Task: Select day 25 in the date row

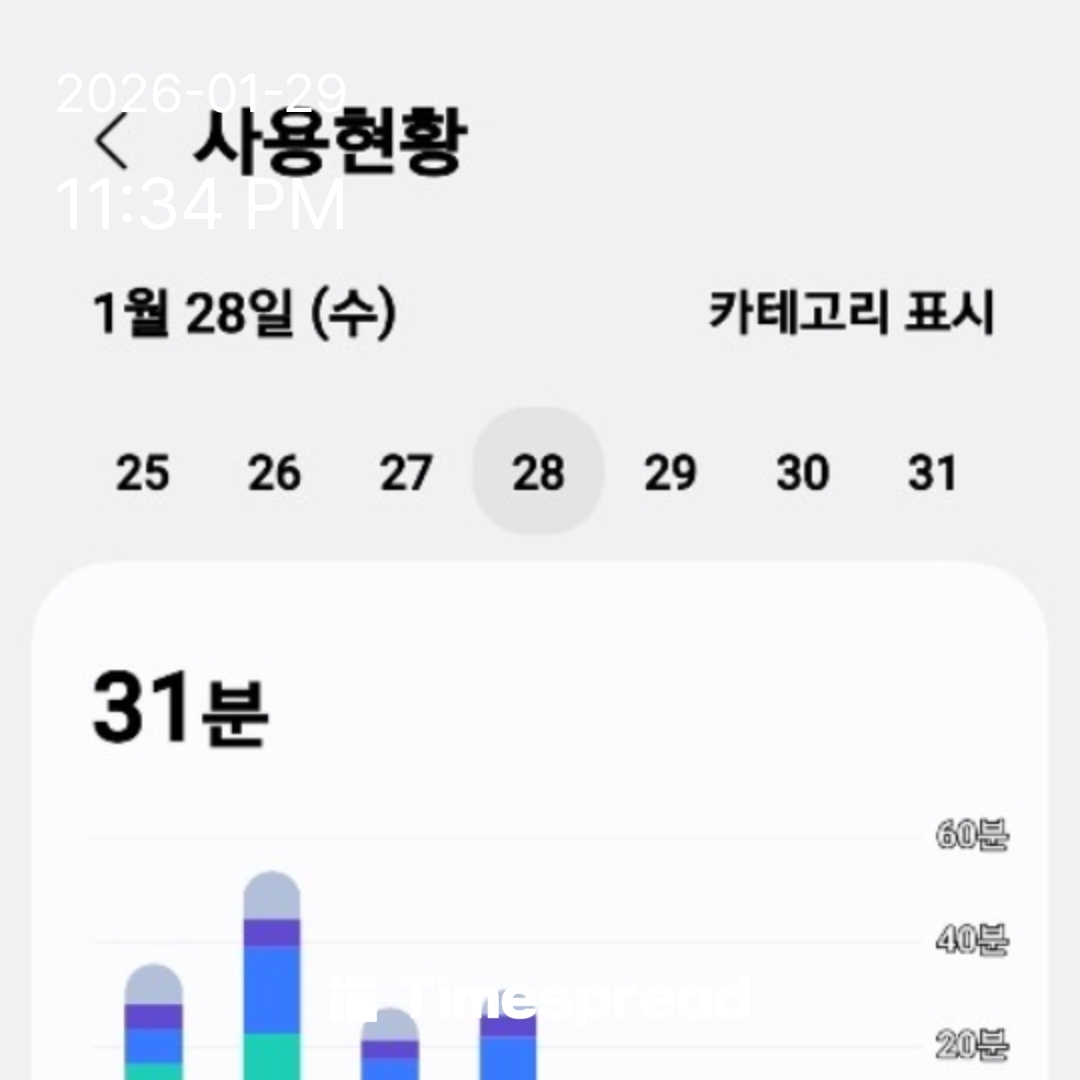Action: point(142,473)
